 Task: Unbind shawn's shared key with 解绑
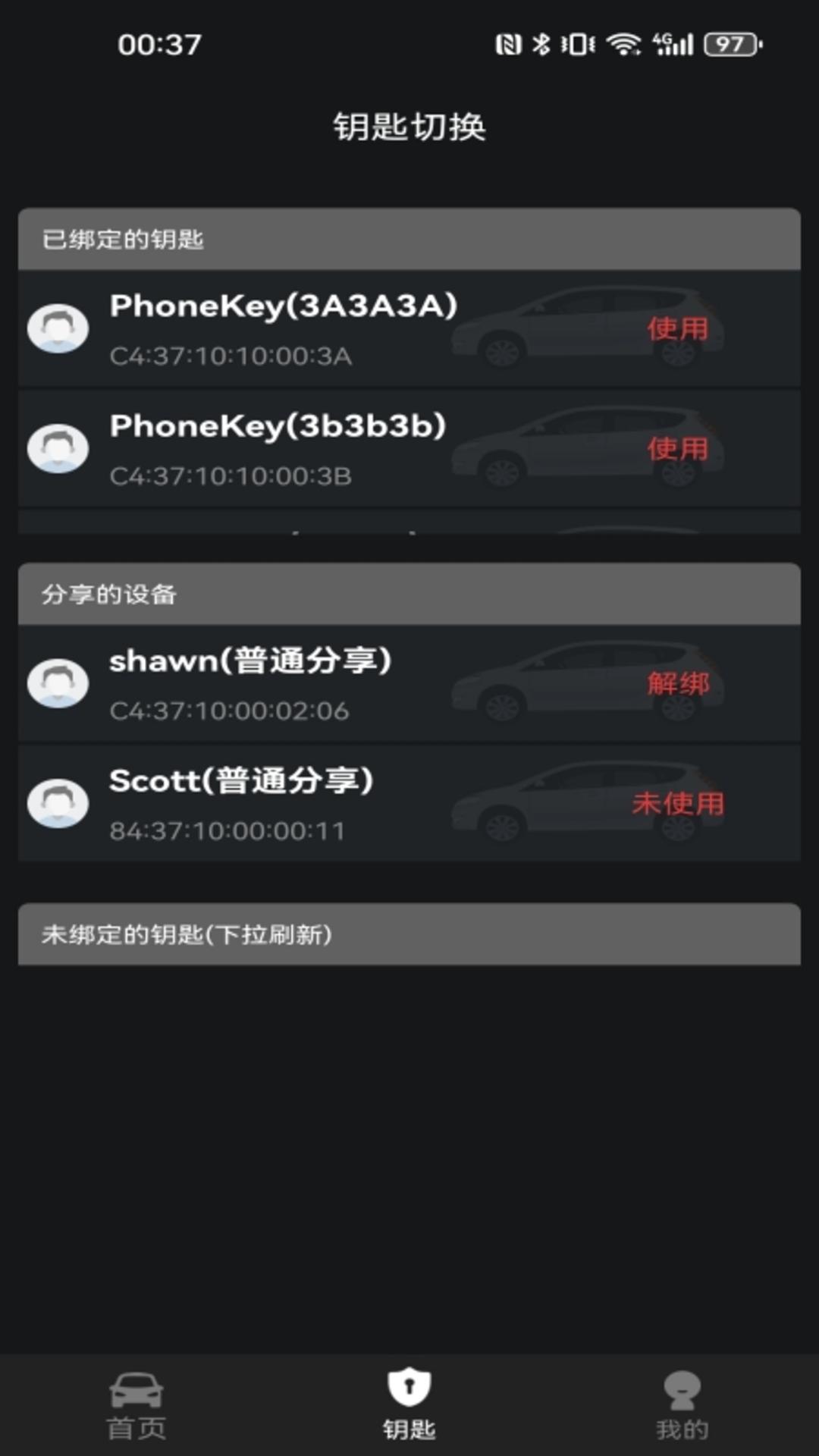(x=678, y=684)
